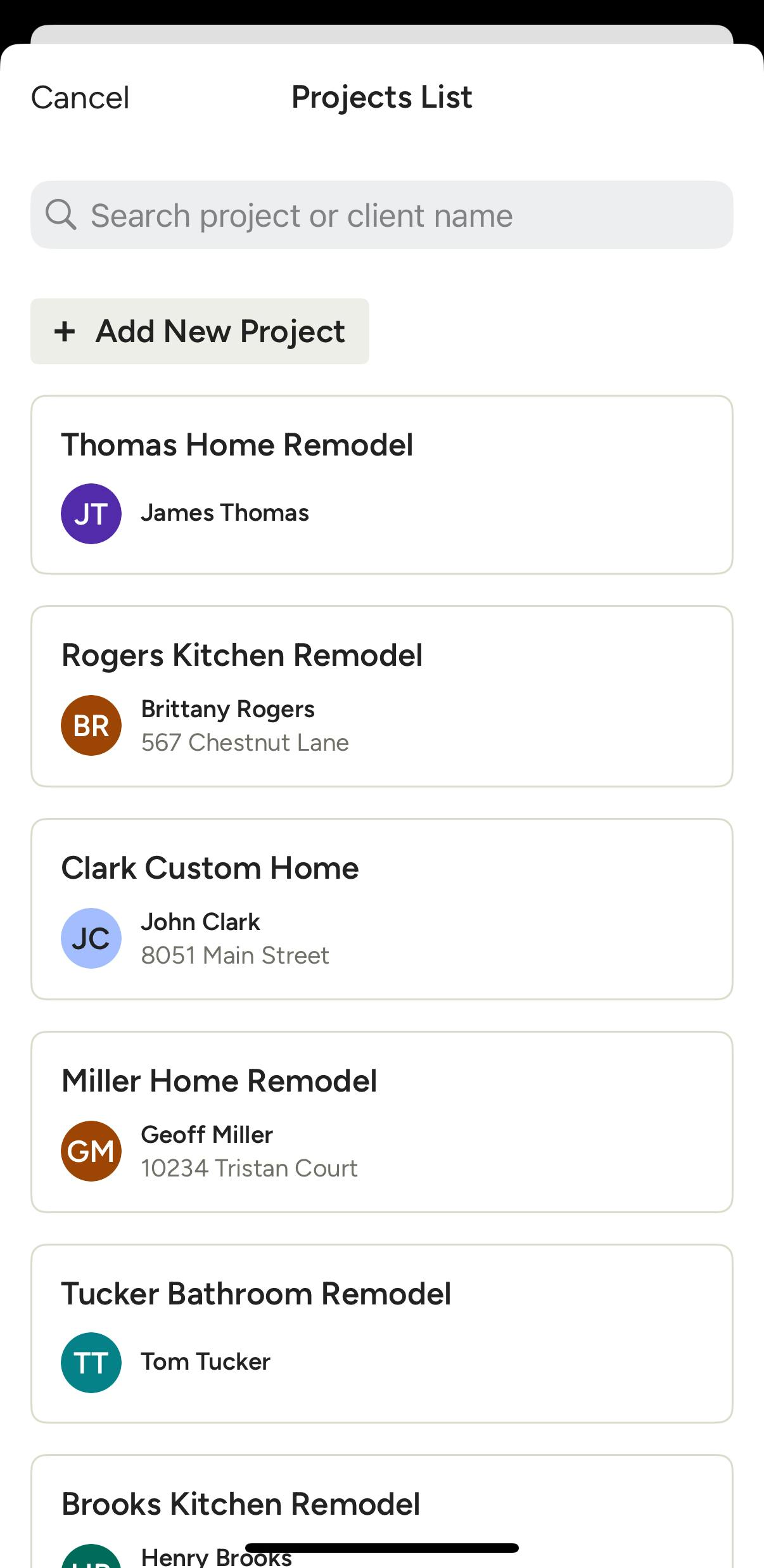Add a new project
This screenshot has height=1568, width=764.
[x=200, y=331]
